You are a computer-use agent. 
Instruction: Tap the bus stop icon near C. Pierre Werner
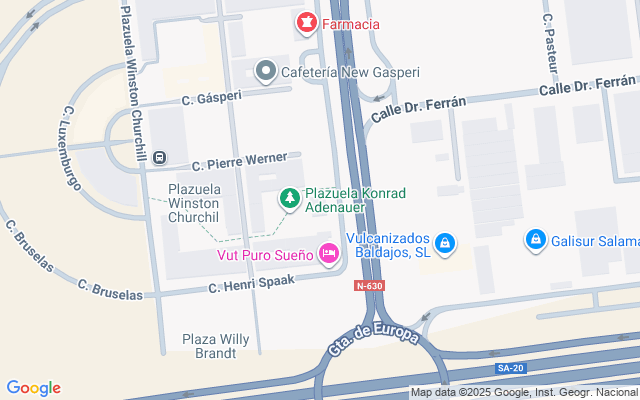click(x=159, y=156)
